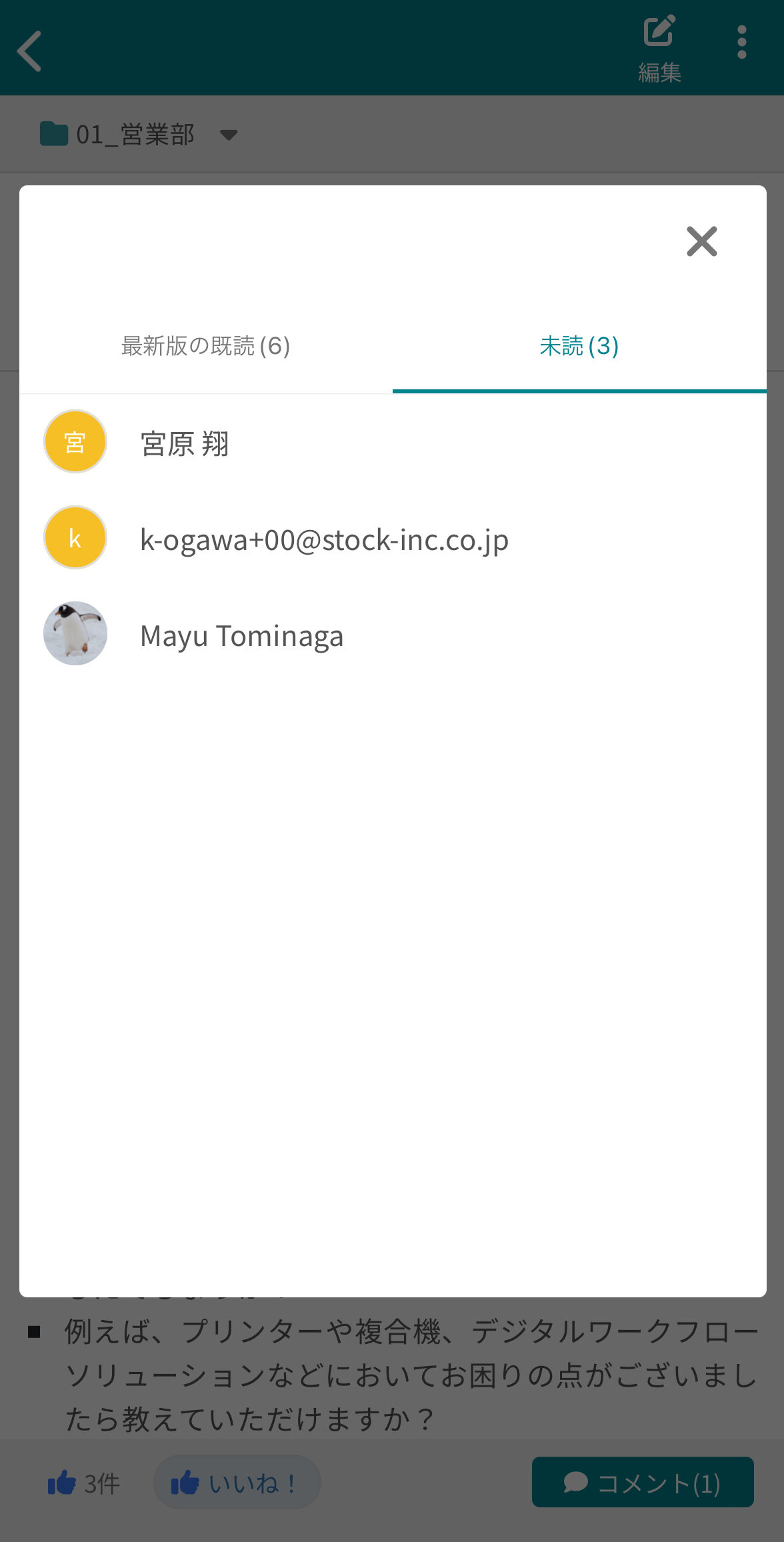Open the k-ogawa+00@stock-inc.co.jp entry
This screenshot has height=1542, width=784.
[324, 539]
